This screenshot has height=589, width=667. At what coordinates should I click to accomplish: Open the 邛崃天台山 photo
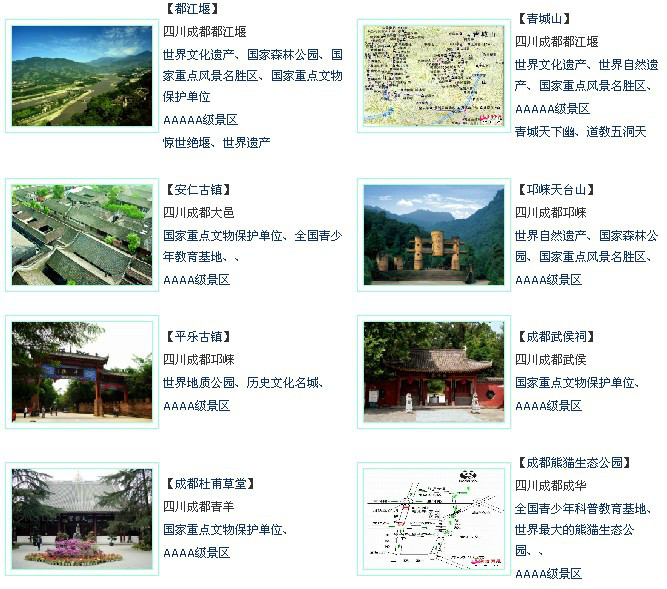click(433, 235)
